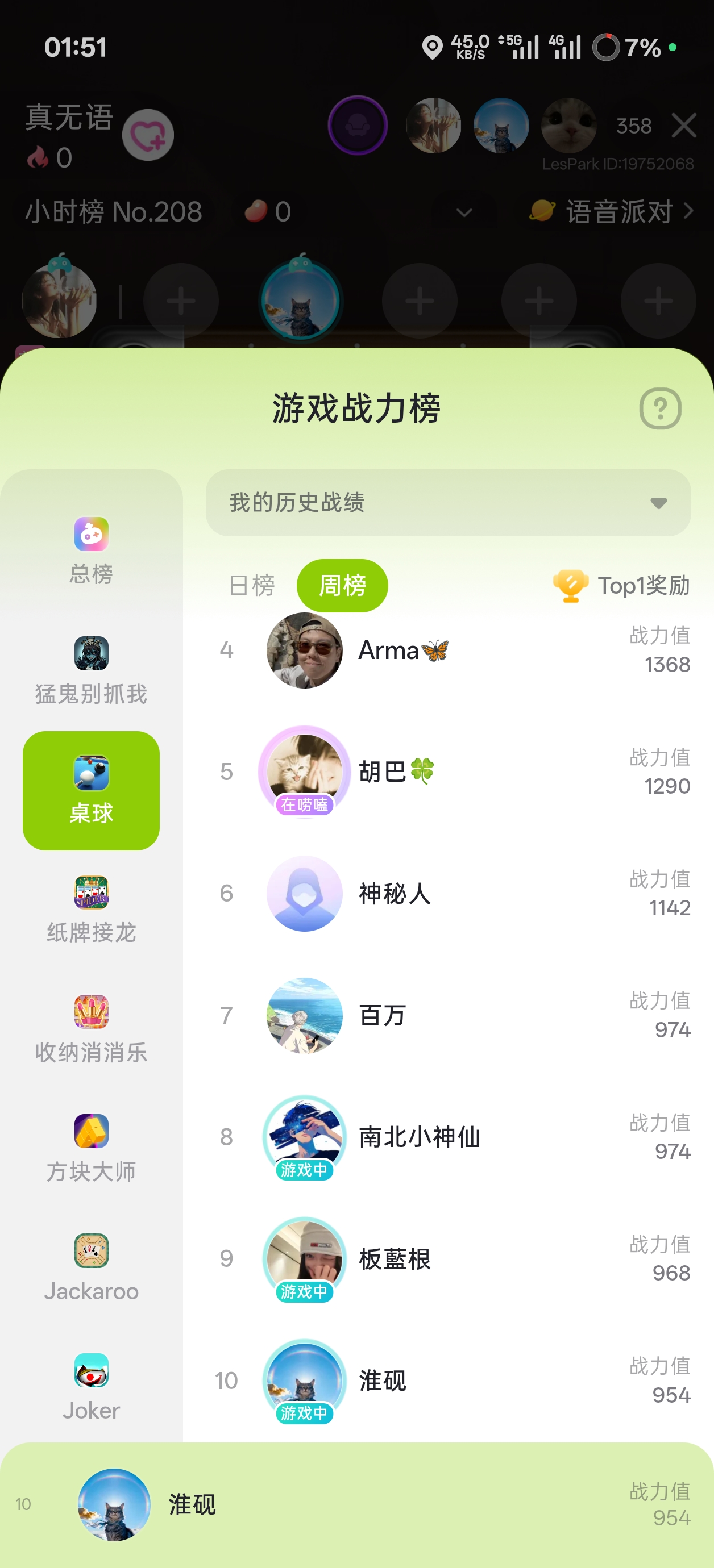714x1568 pixels.
Task: Select the 纸牌接龙 game category
Action: [x=92, y=910]
